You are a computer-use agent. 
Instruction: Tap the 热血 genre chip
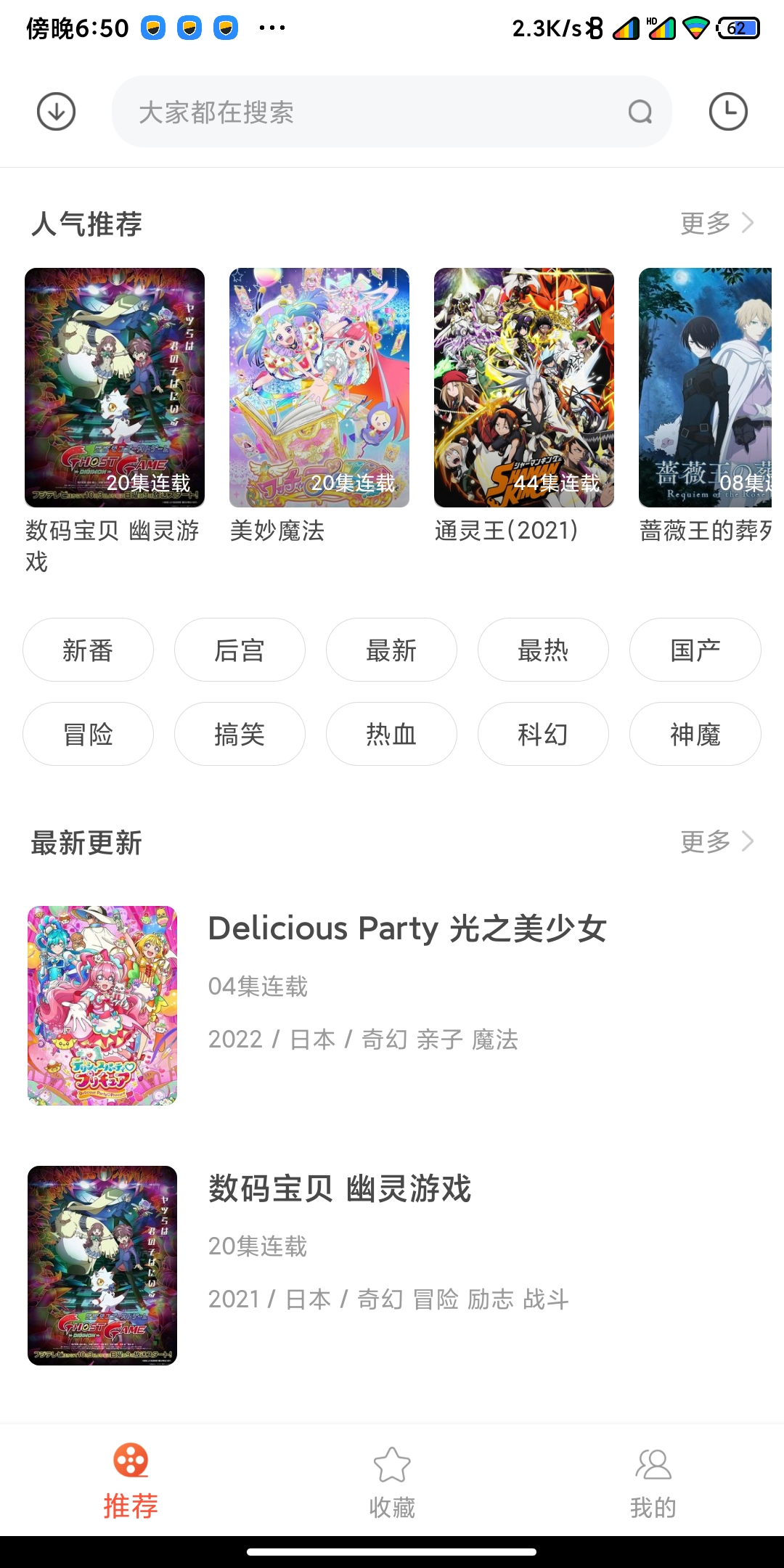(x=391, y=734)
